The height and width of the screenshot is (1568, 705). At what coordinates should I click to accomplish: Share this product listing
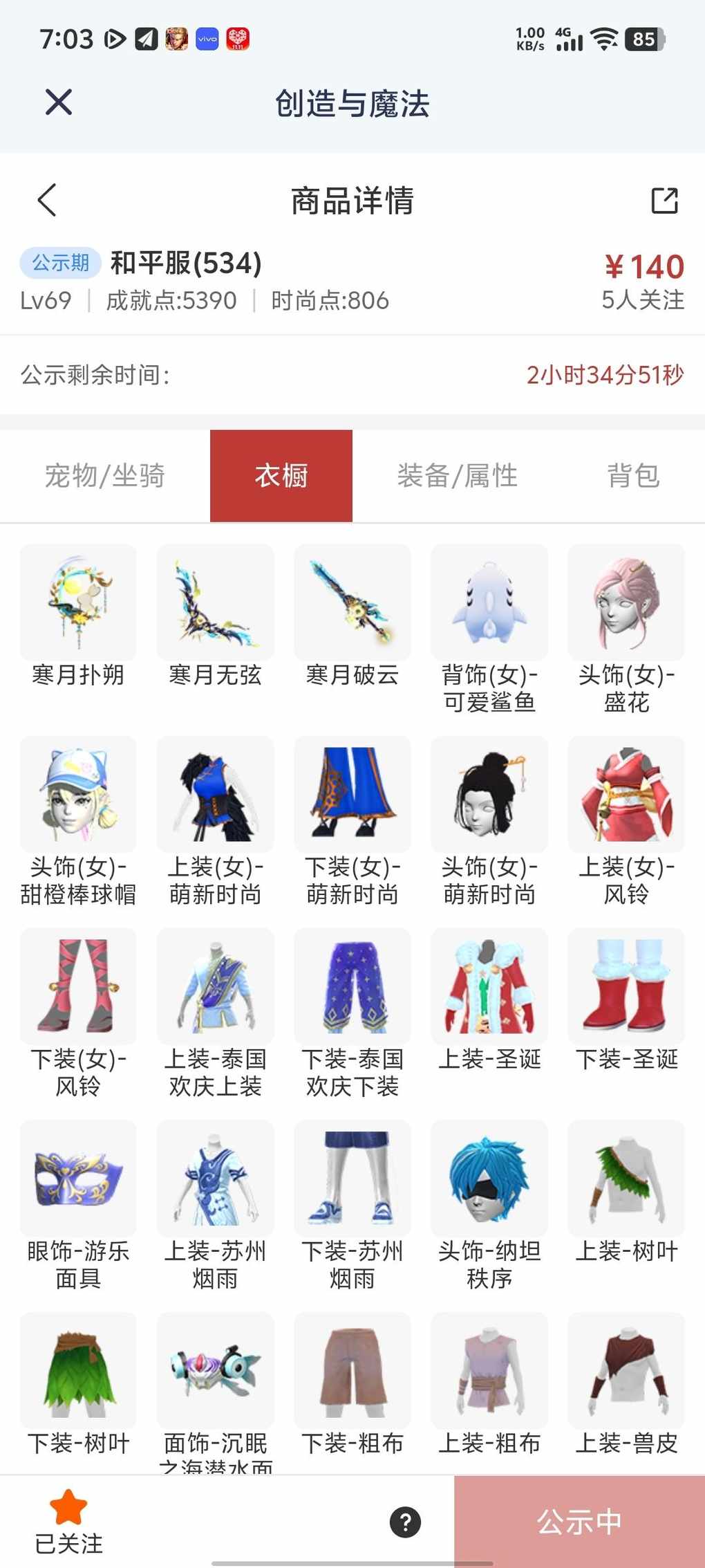(x=664, y=201)
